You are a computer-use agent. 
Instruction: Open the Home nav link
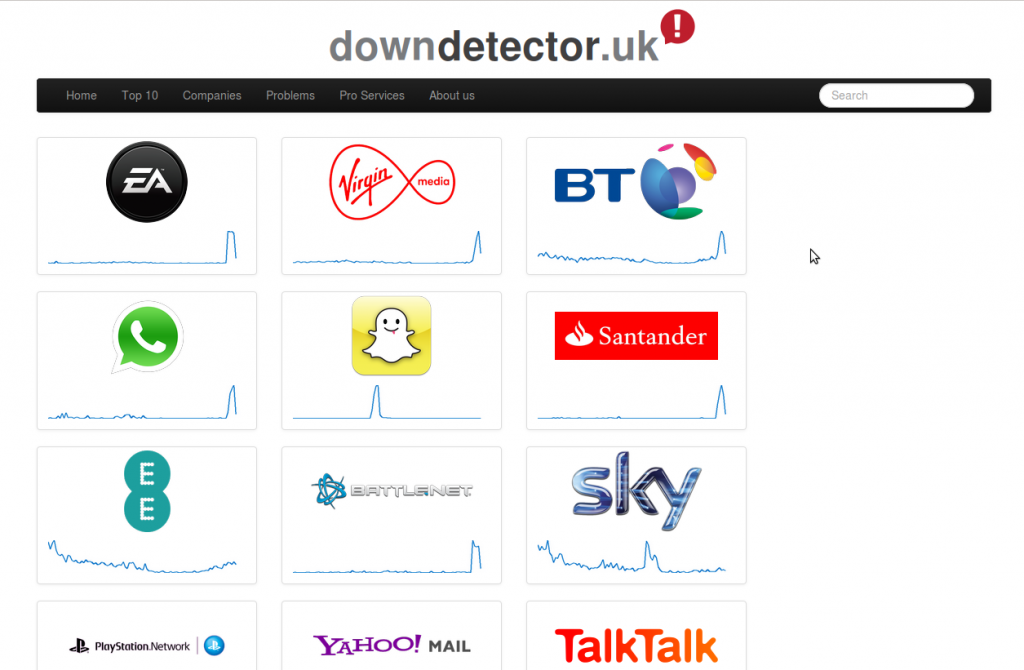click(81, 96)
